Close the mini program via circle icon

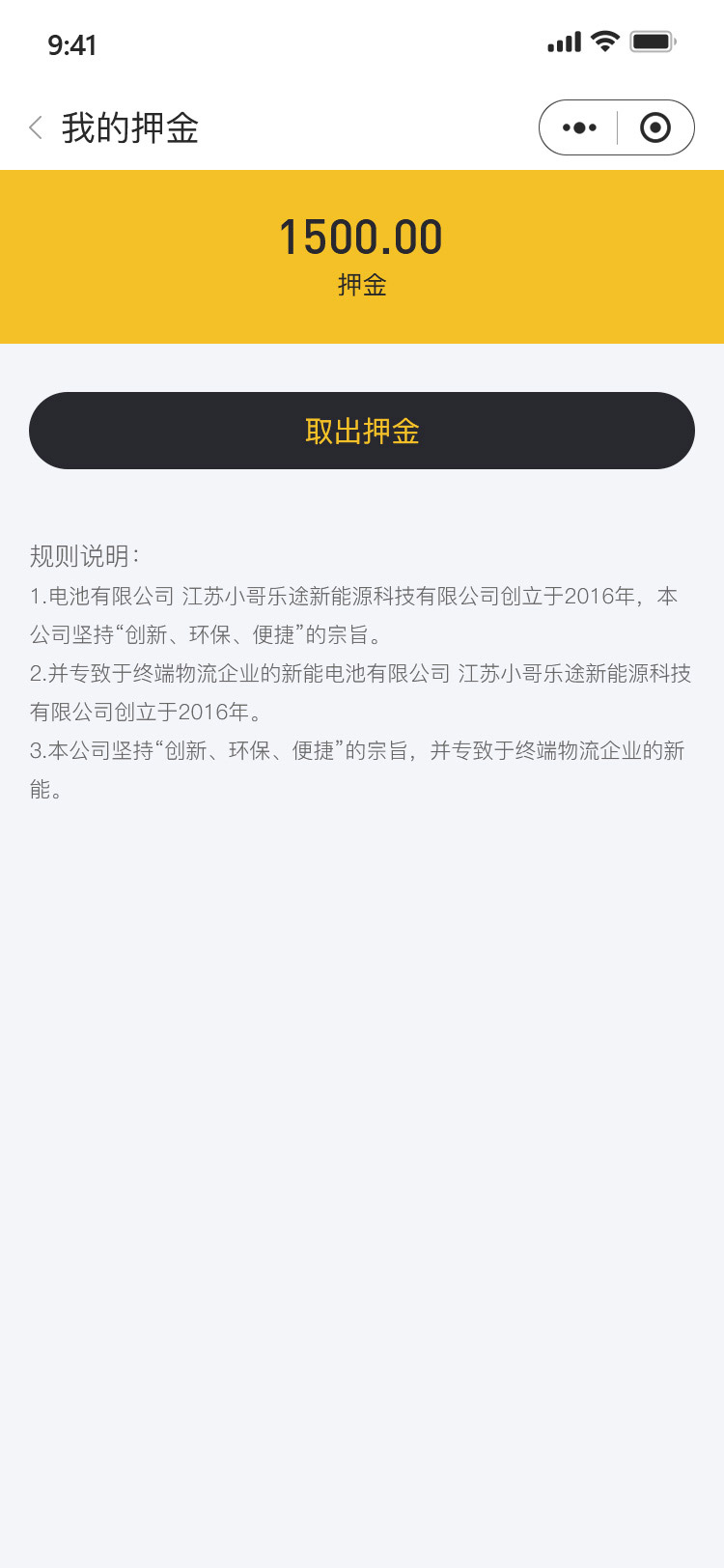click(655, 127)
